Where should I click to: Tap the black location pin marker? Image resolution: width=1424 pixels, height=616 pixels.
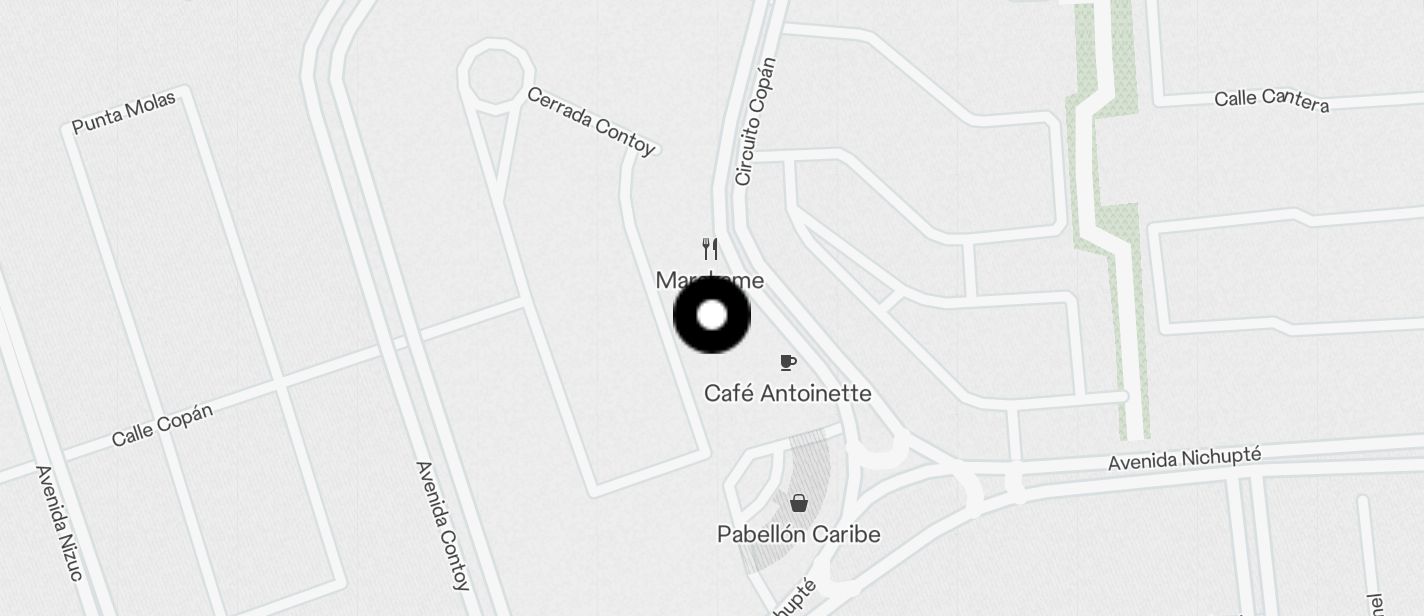(711, 315)
